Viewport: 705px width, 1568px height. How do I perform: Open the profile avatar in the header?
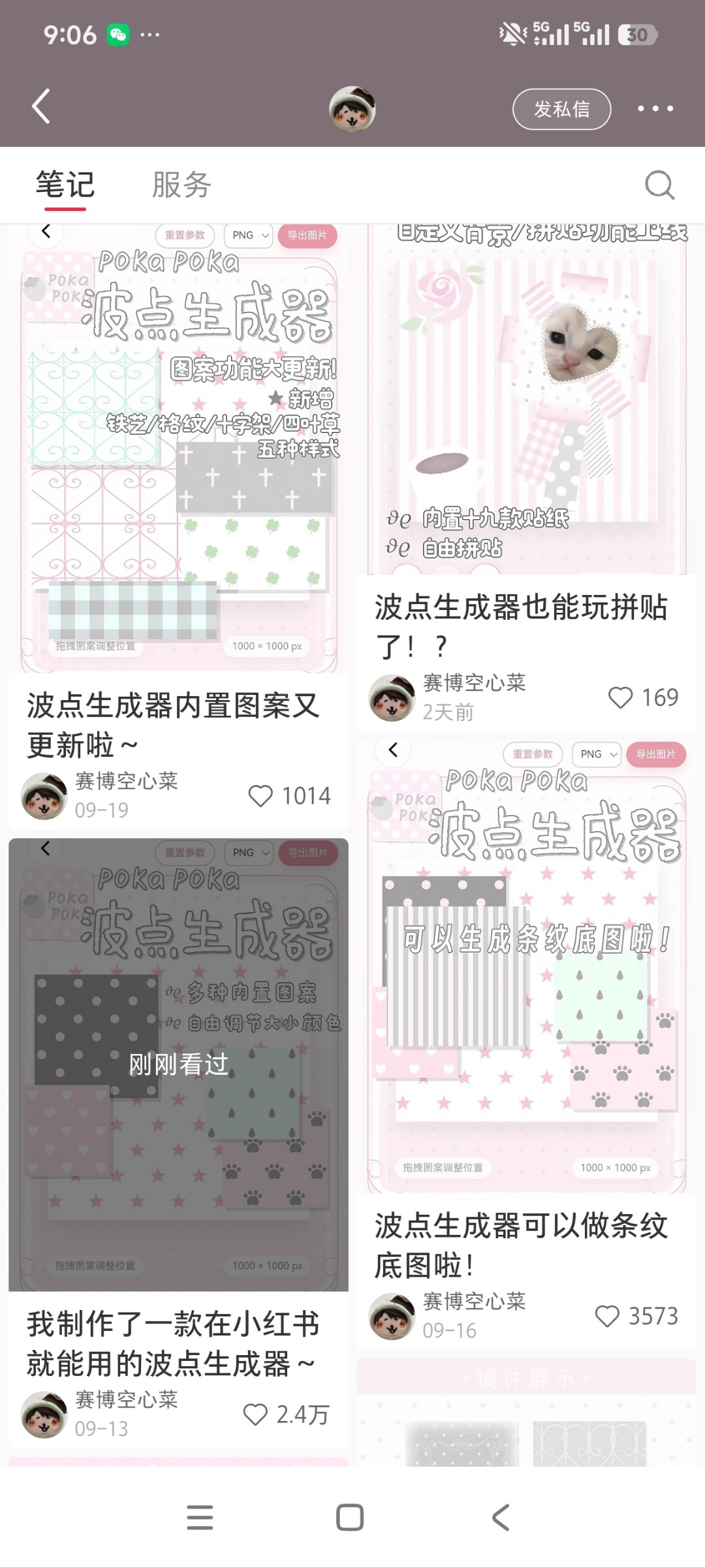[352, 108]
